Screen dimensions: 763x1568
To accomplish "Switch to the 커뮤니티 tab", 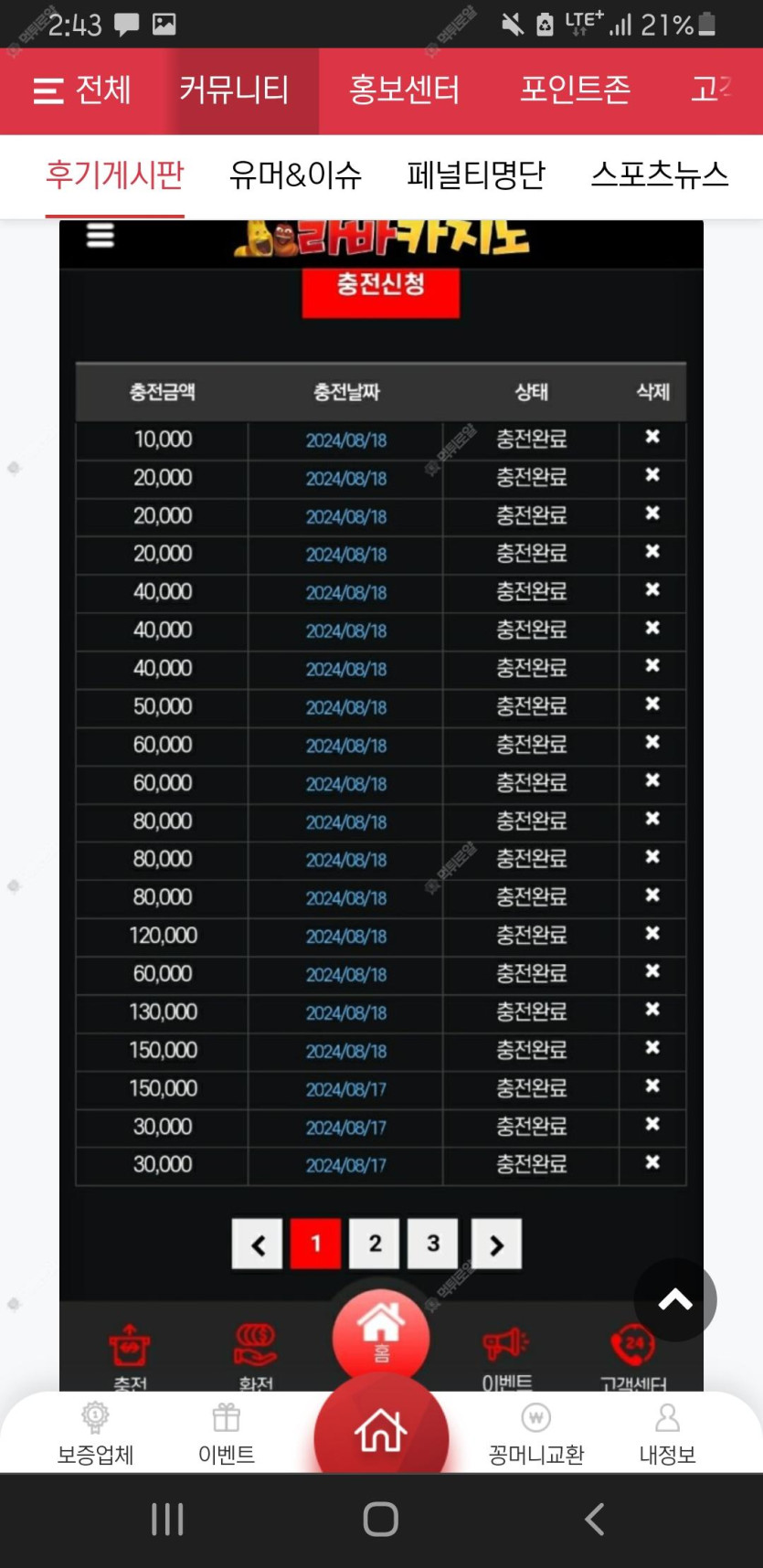I will click(234, 90).
